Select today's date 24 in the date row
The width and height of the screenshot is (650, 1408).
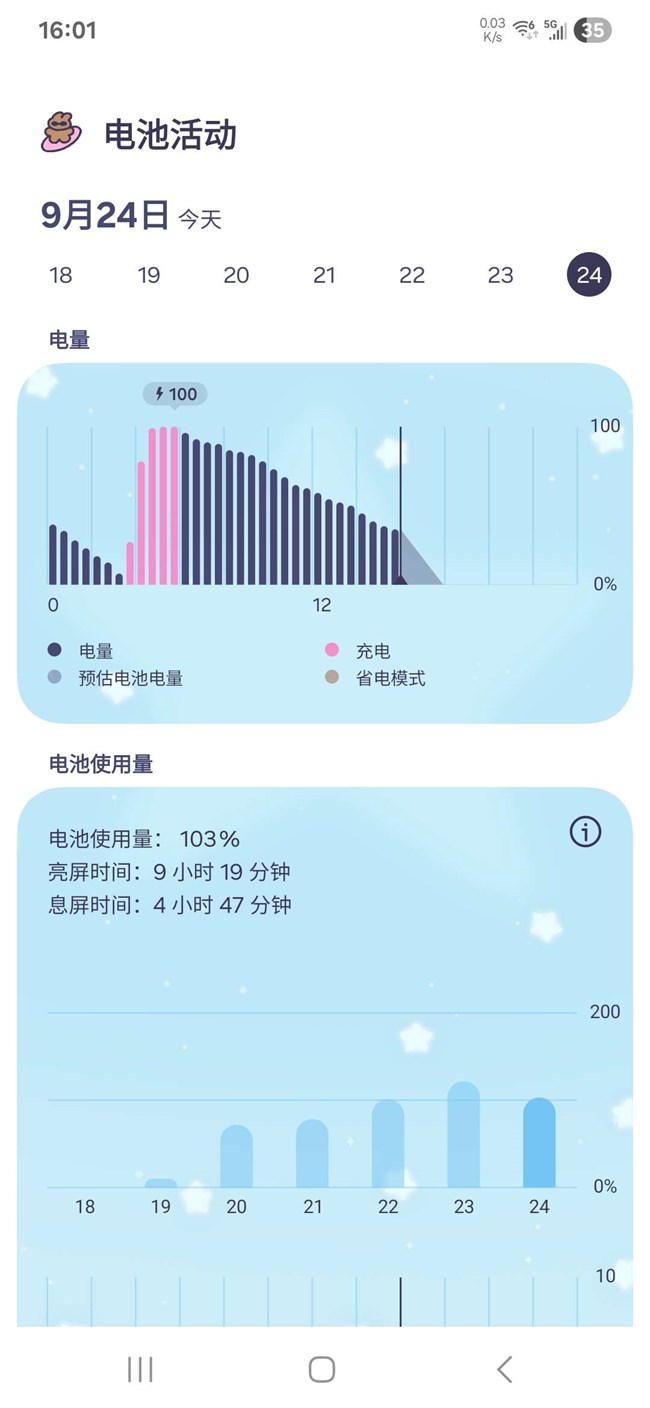tap(589, 275)
